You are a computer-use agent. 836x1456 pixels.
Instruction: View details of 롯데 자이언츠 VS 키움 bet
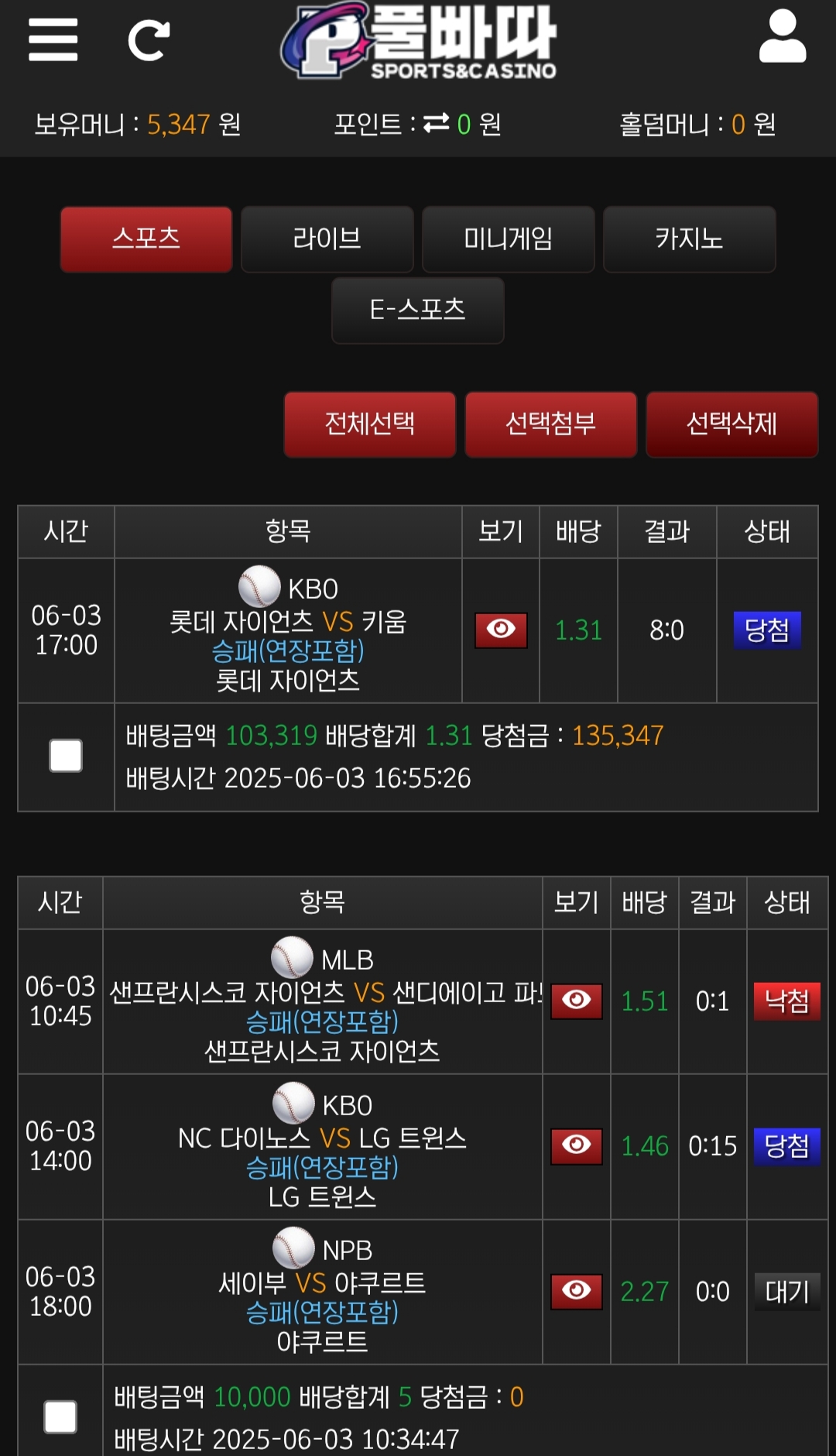pyautogui.click(x=501, y=630)
